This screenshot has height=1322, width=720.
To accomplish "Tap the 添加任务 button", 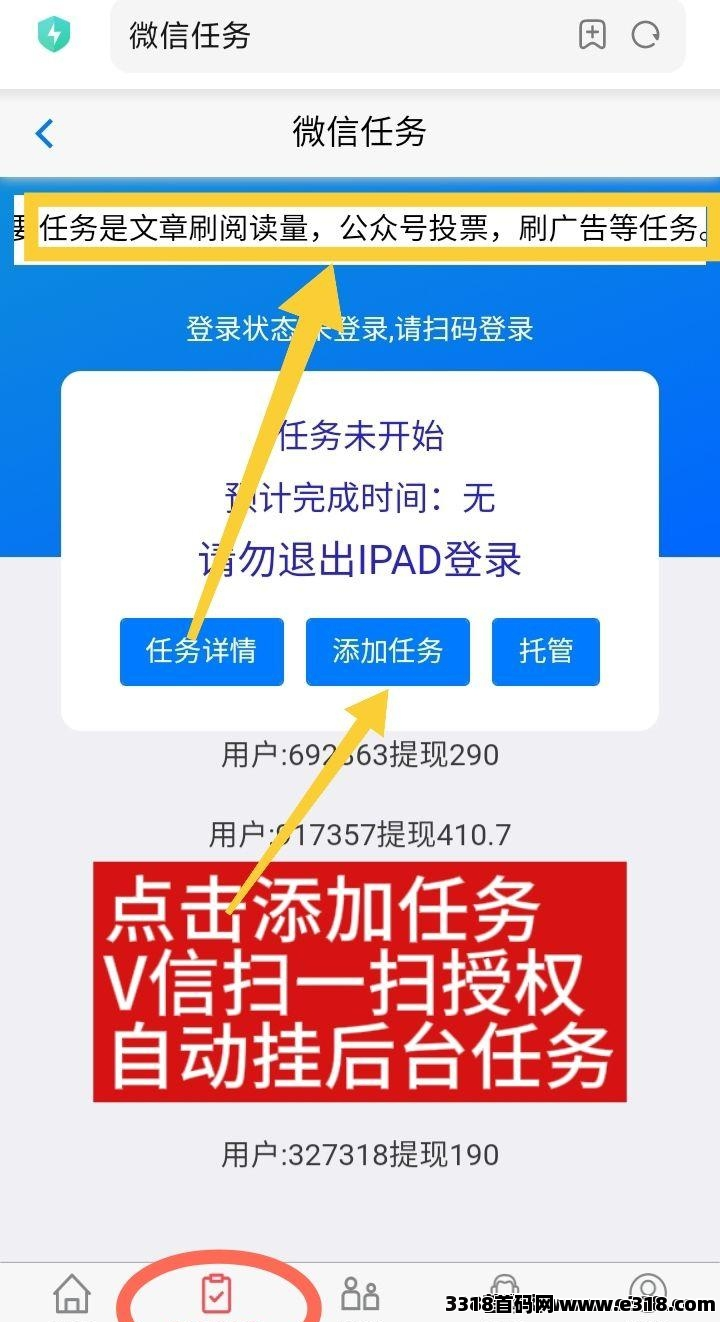I will click(387, 651).
